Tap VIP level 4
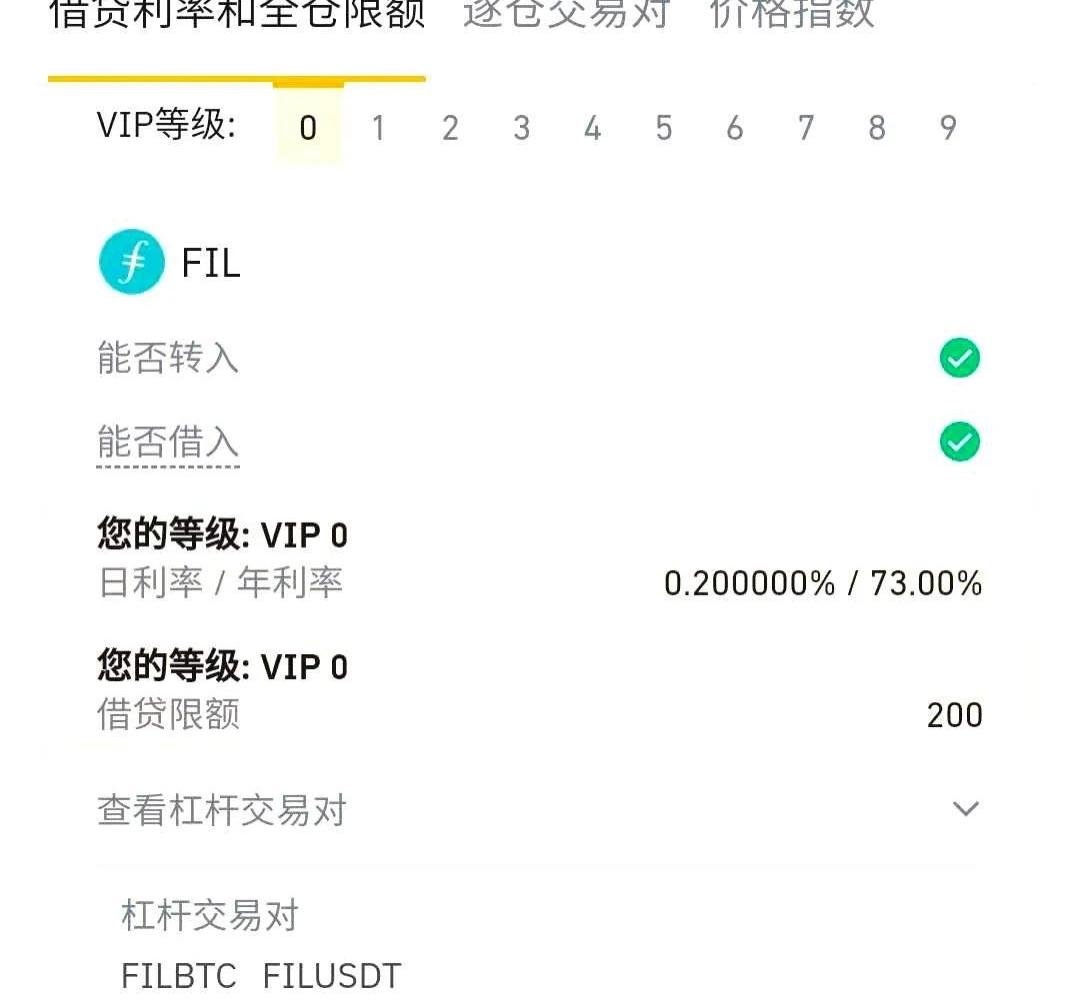 [593, 128]
